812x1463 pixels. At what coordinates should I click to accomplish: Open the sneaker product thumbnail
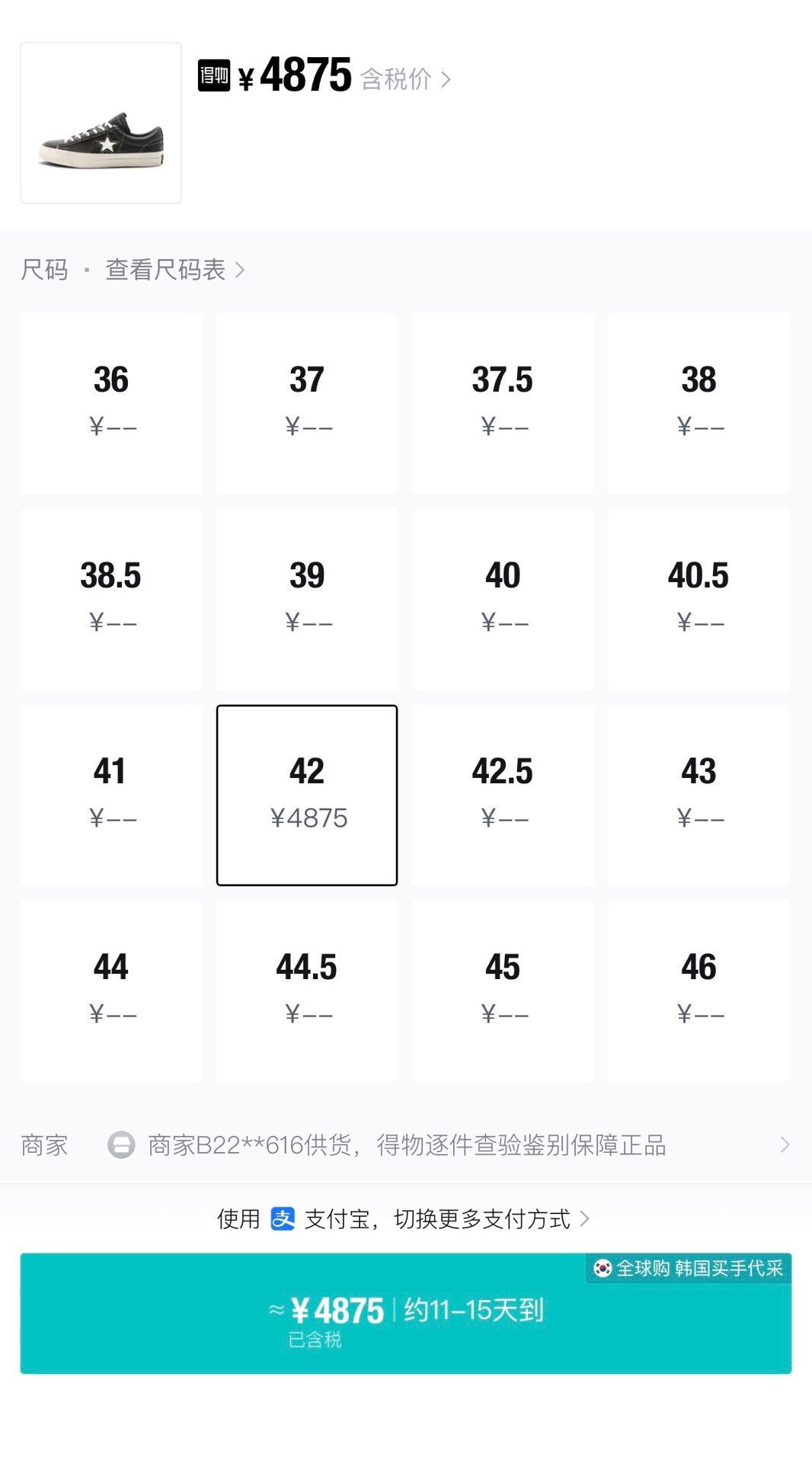(101, 123)
